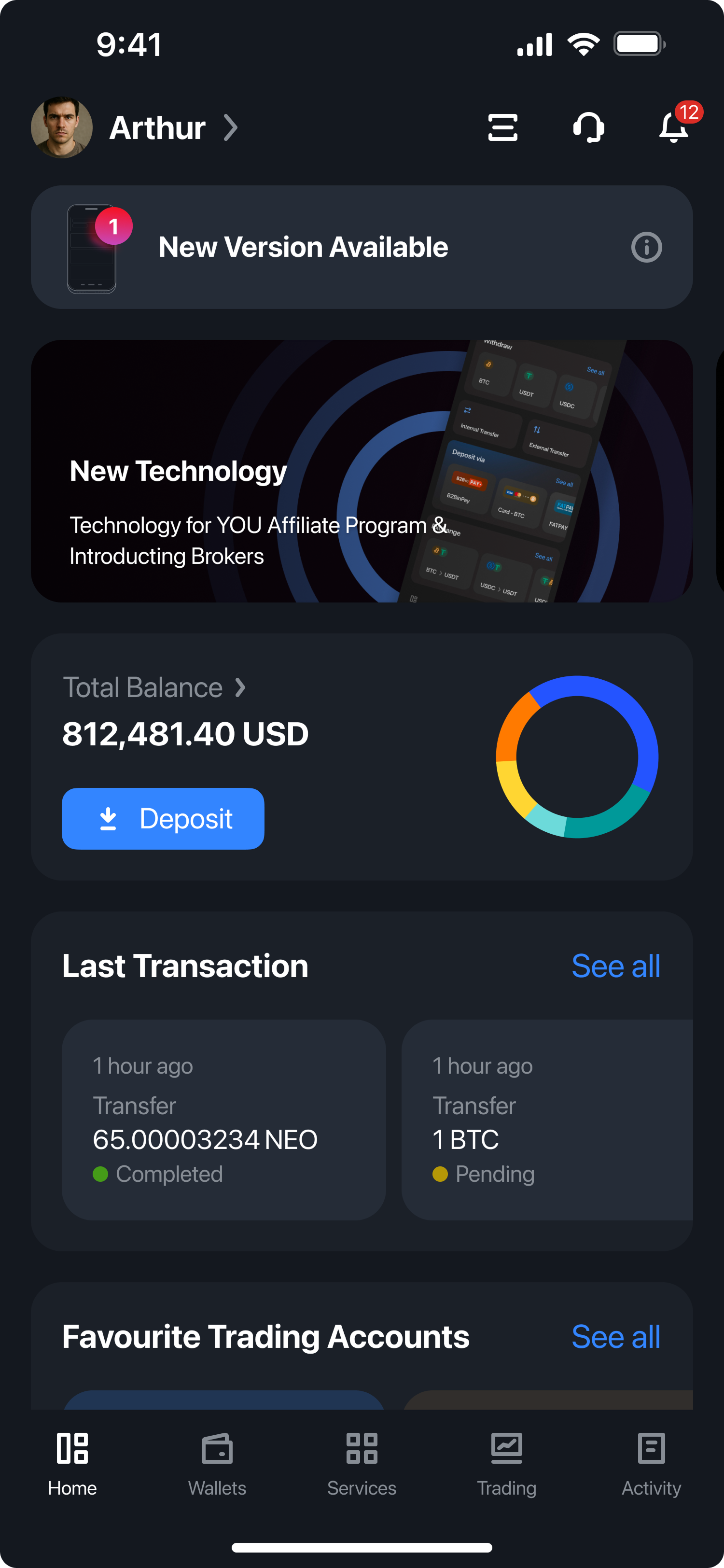Open the Activity tab
The image size is (724, 1568).
click(651, 1464)
